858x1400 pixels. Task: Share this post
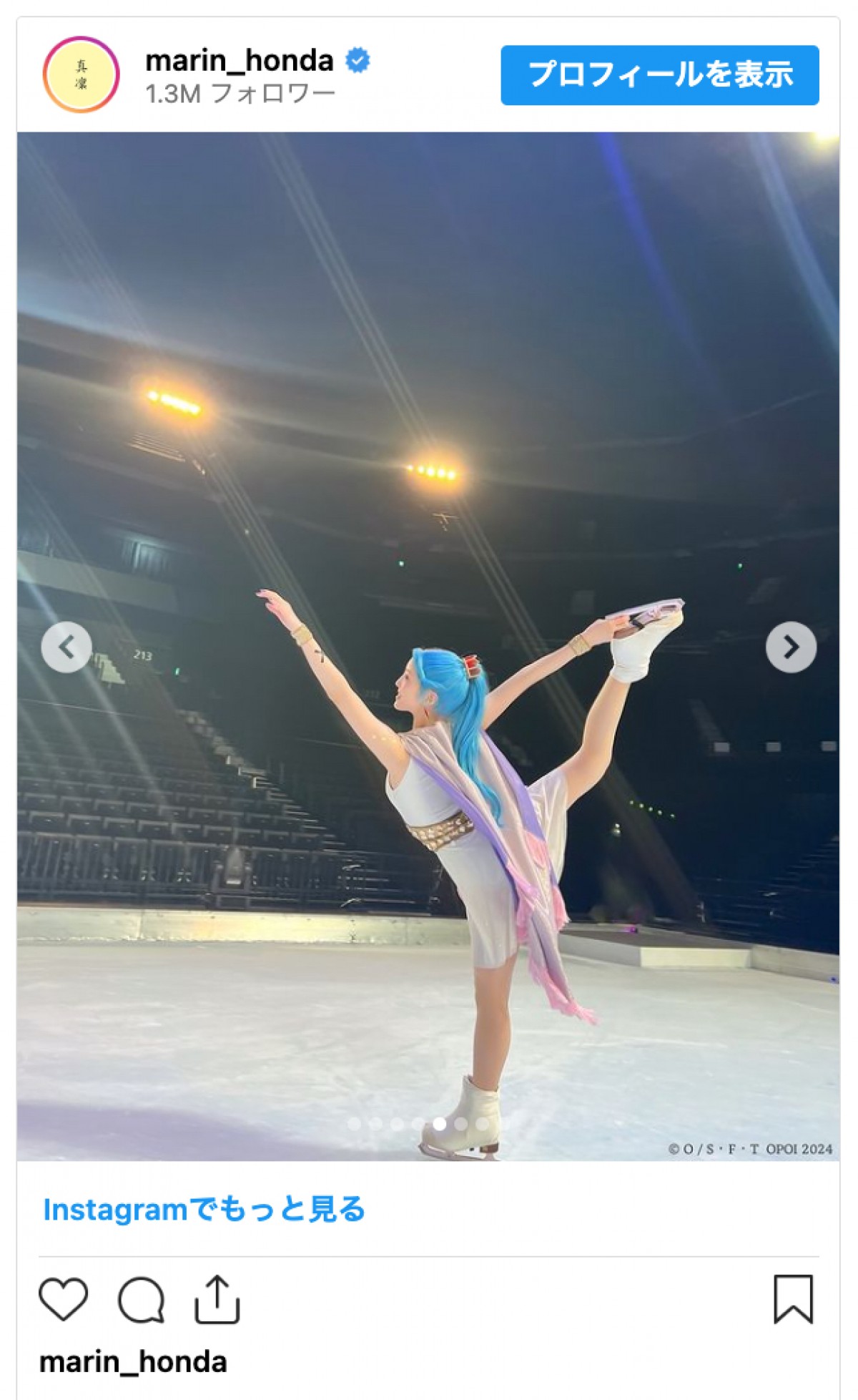coord(217,1299)
